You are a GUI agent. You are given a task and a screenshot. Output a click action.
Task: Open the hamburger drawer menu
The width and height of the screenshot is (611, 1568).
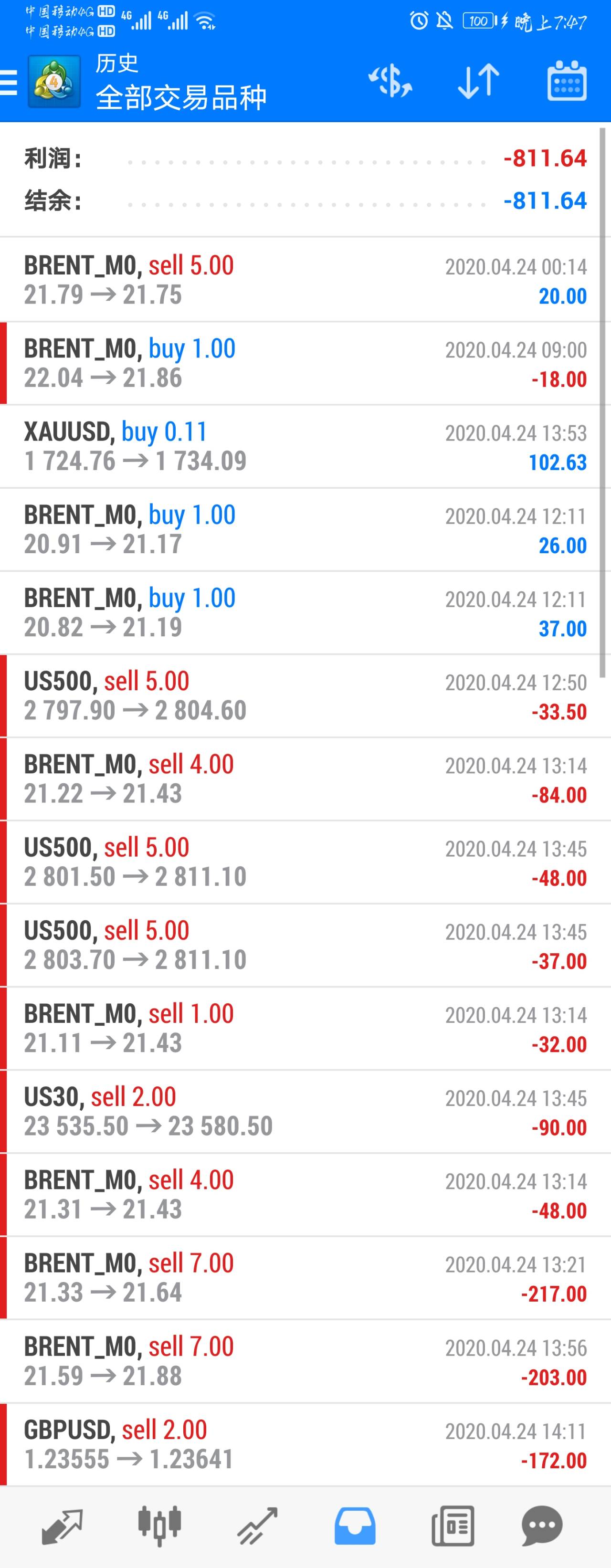point(10,82)
